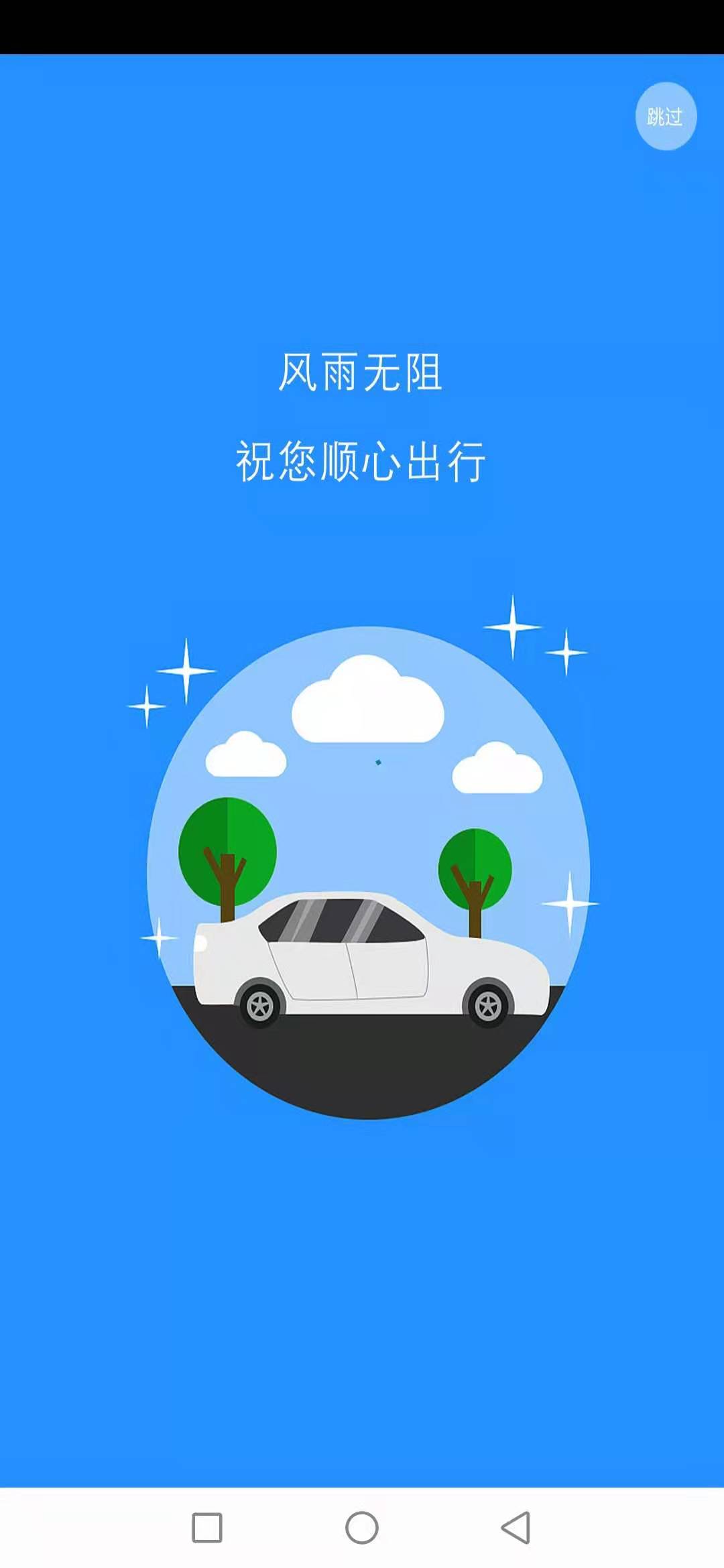Go back using the system back button

516,1528
